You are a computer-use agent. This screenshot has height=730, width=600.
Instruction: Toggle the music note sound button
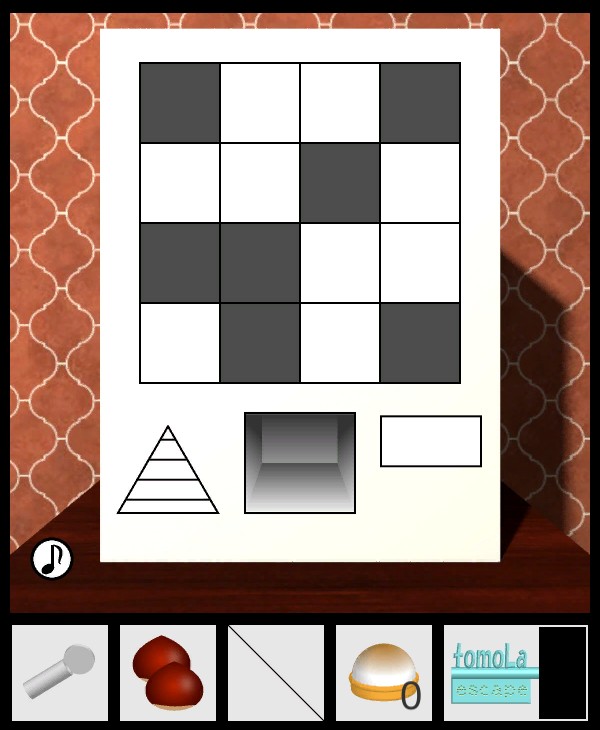52,559
